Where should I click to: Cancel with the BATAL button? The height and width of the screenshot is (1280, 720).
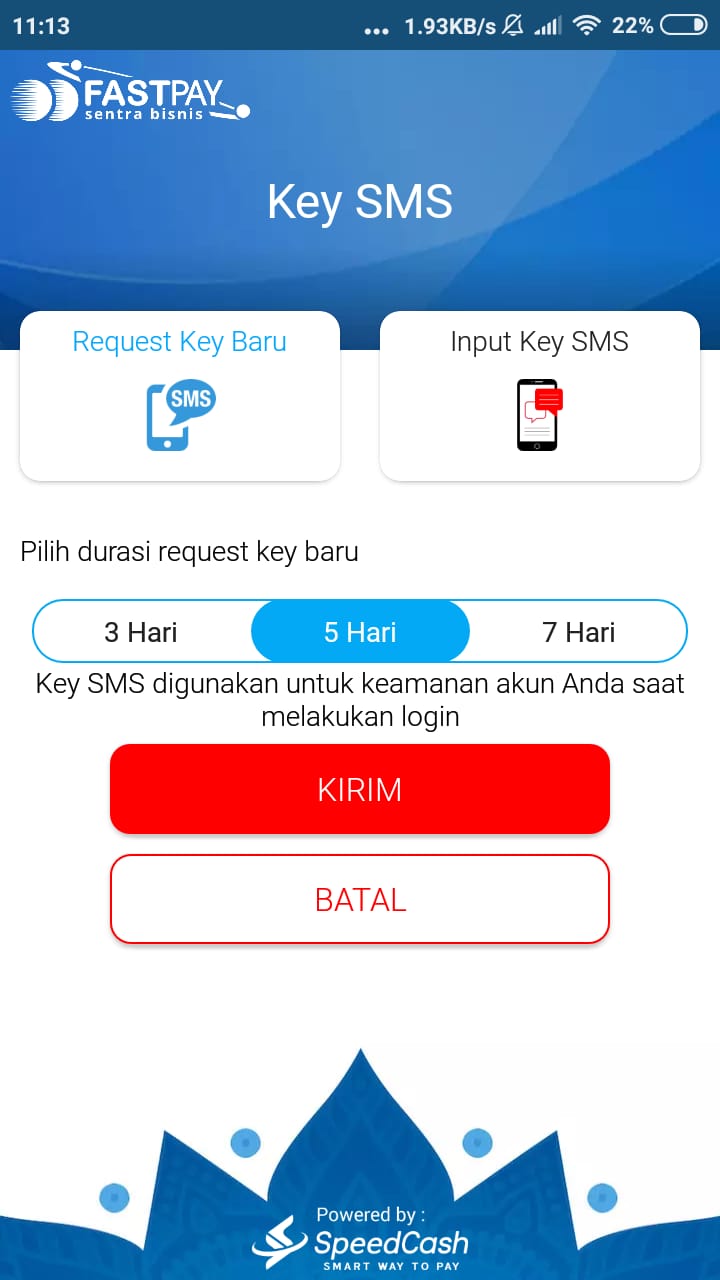360,899
